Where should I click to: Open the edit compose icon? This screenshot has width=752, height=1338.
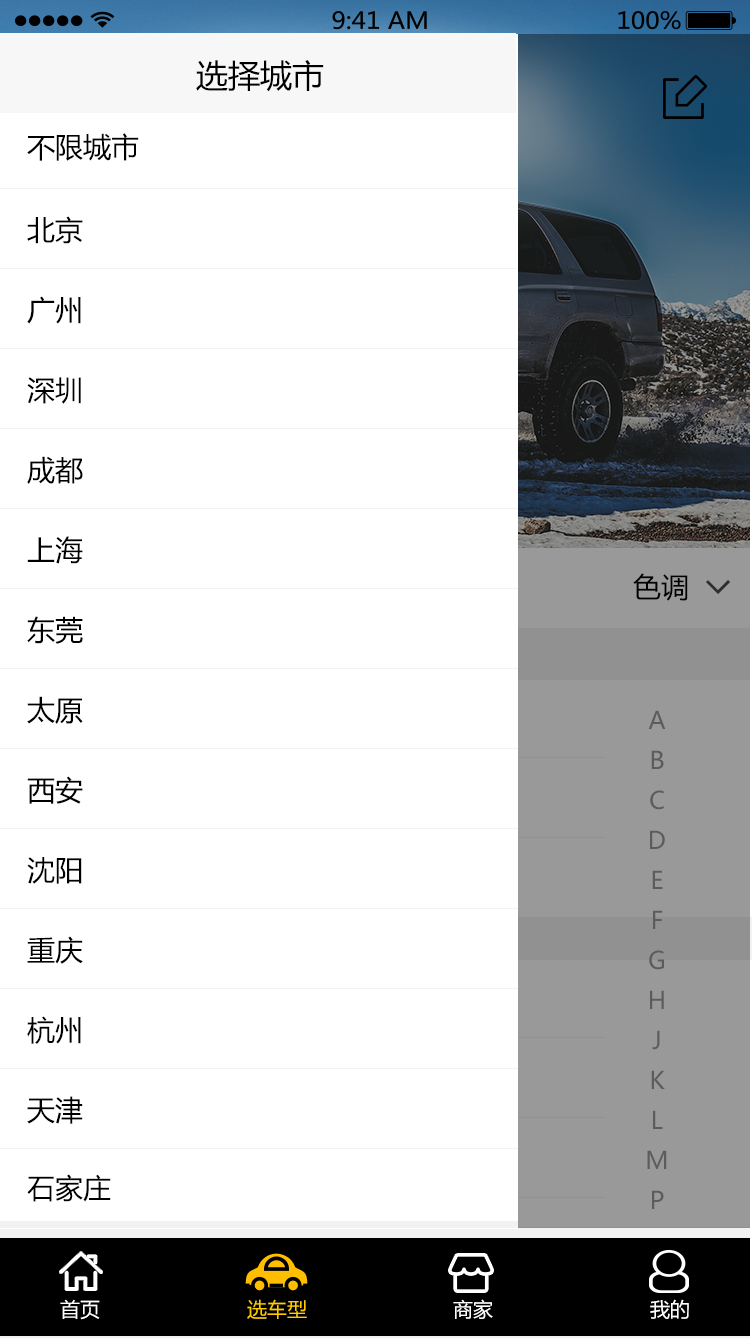tap(684, 98)
